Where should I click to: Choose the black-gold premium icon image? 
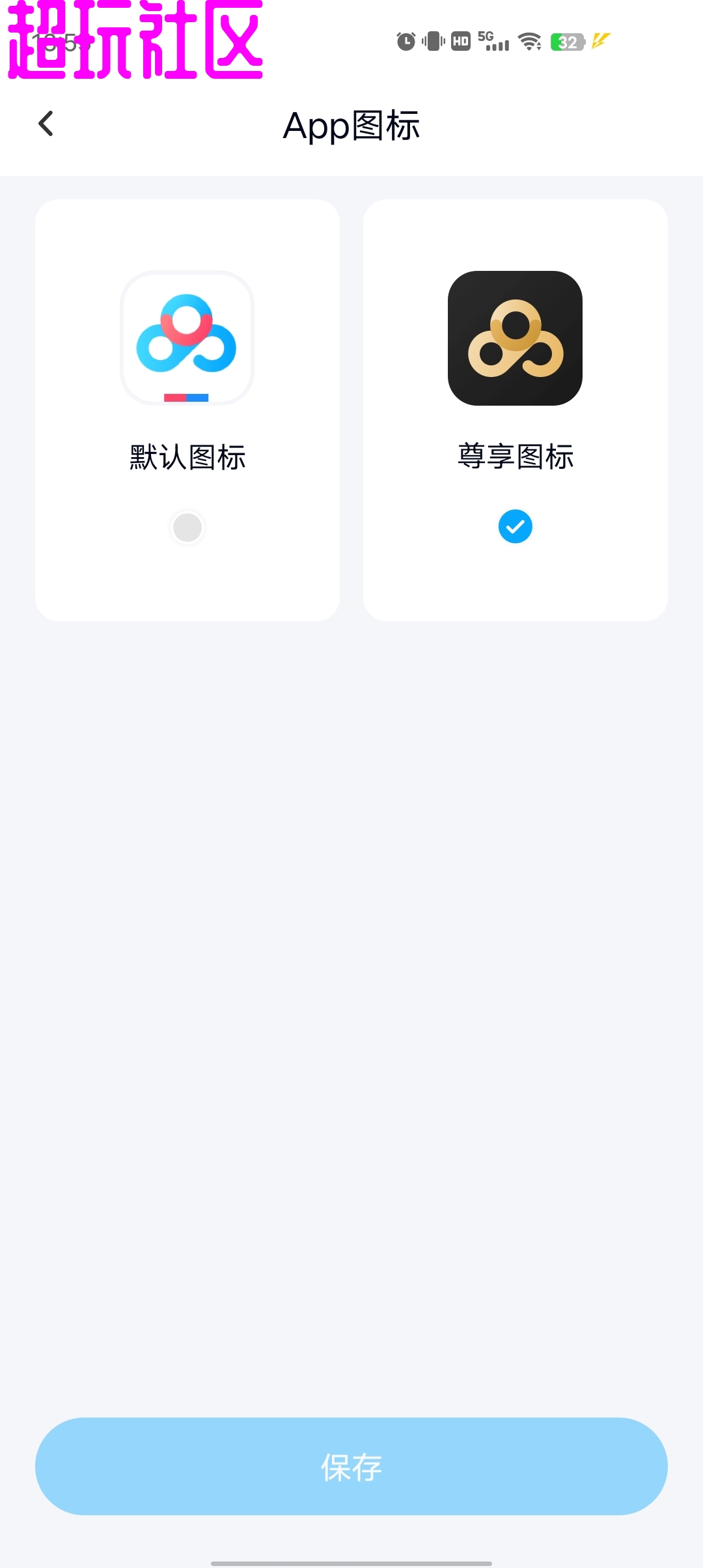click(x=515, y=338)
